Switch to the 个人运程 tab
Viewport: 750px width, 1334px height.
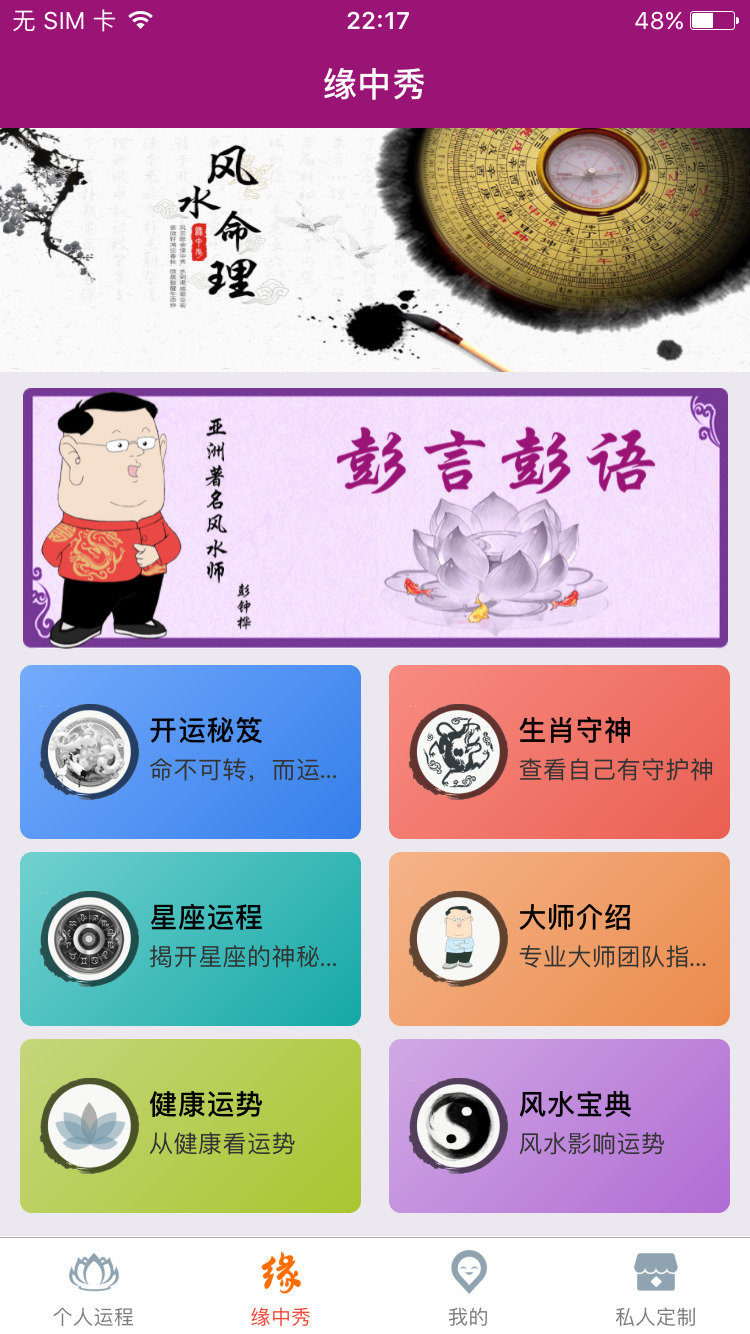[x=94, y=1288]
